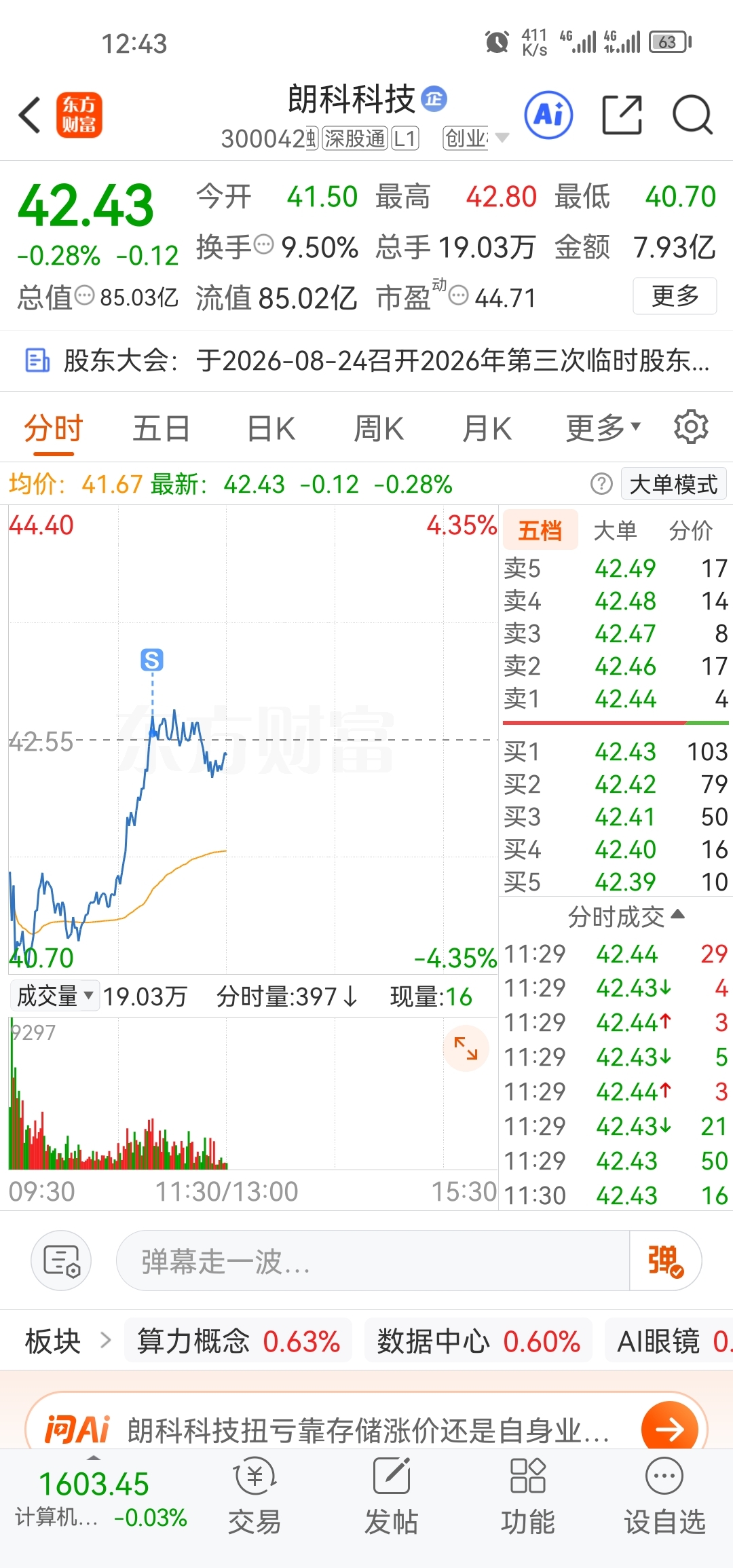
Task: Tap 更多 to show more quote details
Action: [675, 296]
